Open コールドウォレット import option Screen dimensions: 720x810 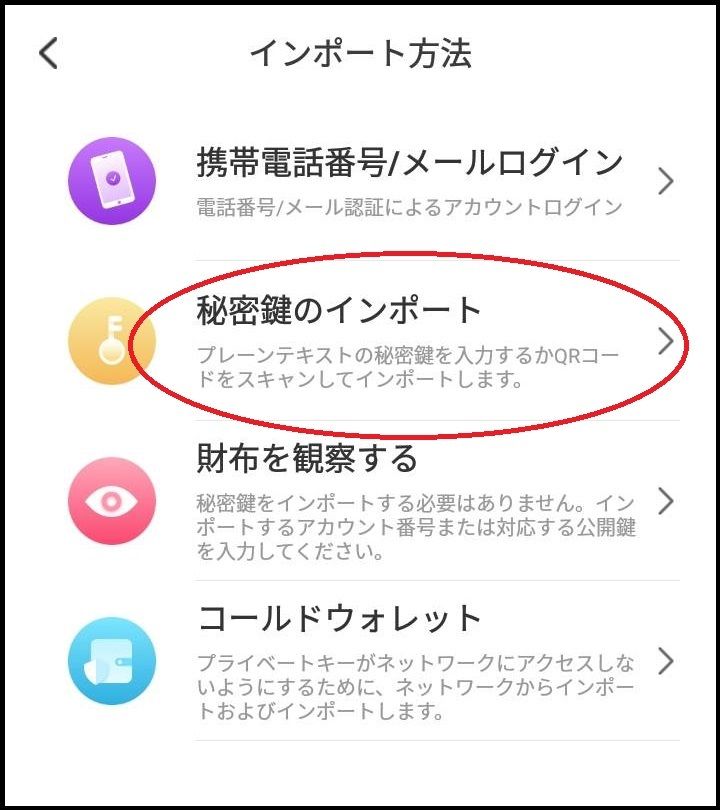point(410,660)
